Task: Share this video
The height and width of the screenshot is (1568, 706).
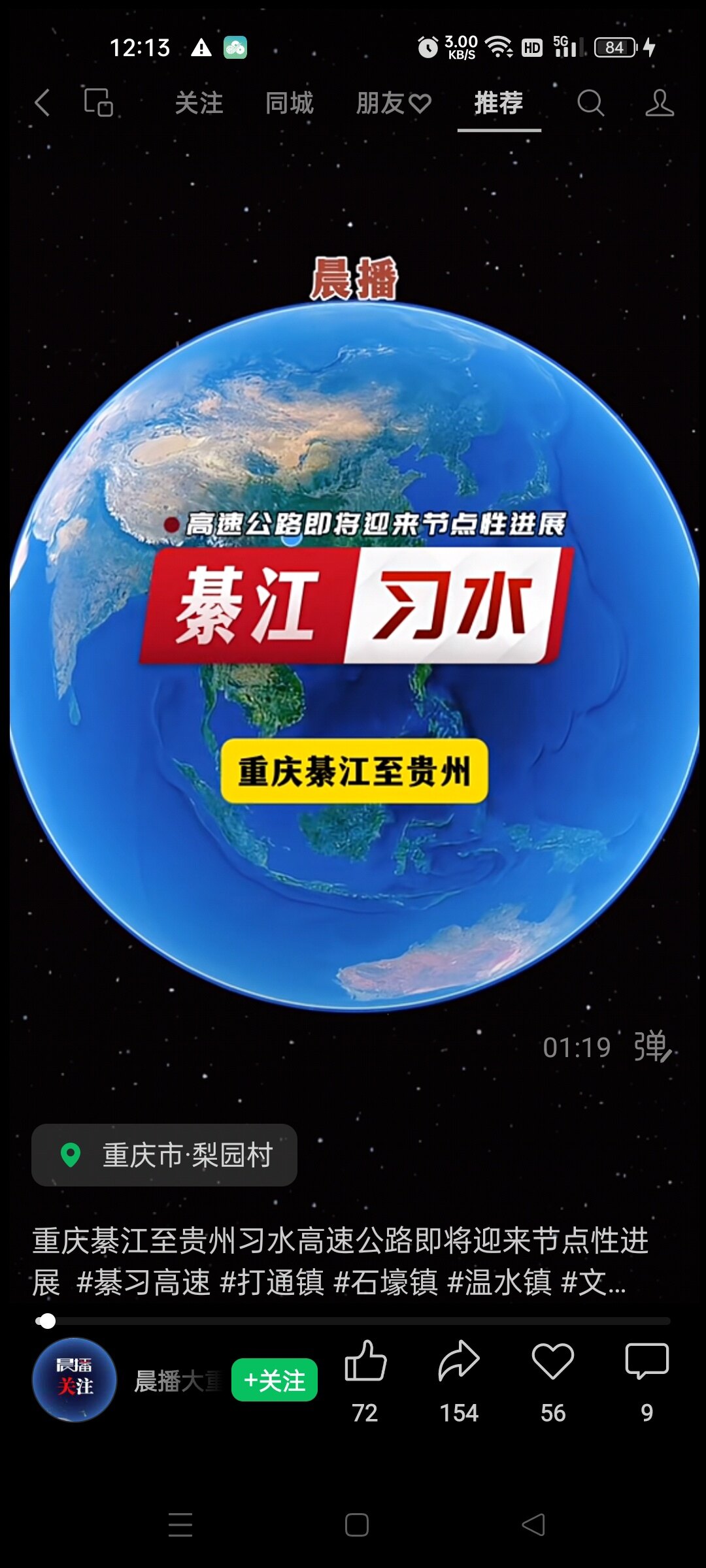Action: 459,1362
